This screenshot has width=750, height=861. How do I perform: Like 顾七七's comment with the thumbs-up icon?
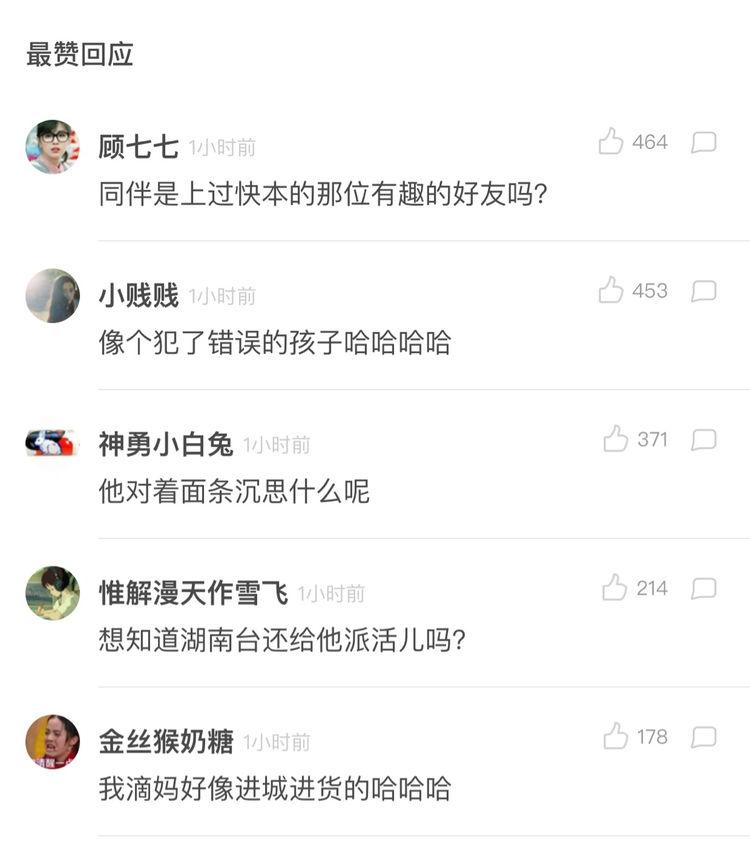click(612, 142)
